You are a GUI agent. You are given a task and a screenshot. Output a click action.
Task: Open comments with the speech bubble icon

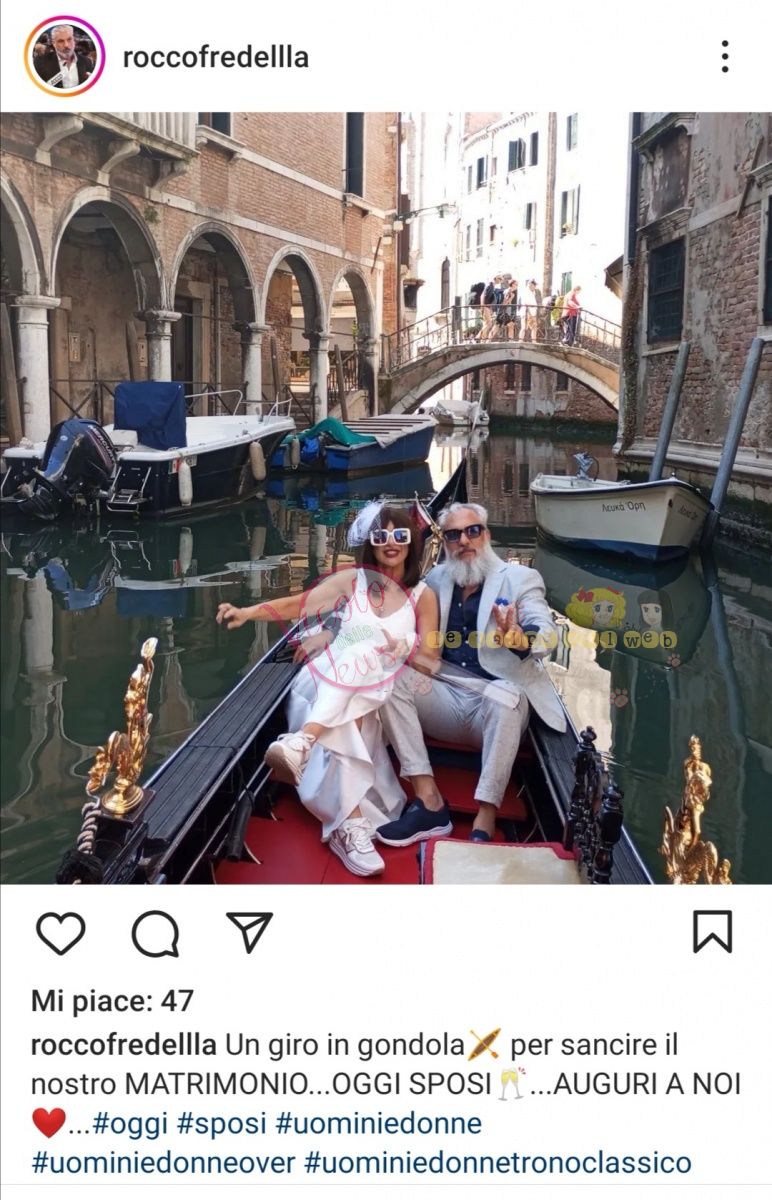pos(155,934)
